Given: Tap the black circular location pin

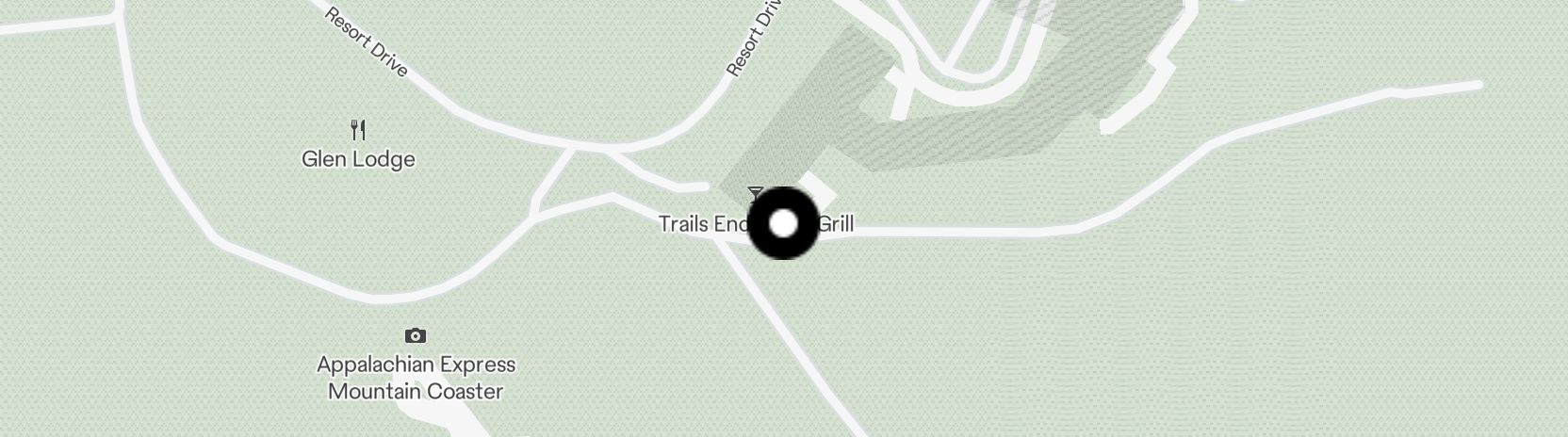Looking at the screenshot, I should [x=783, y=224].
